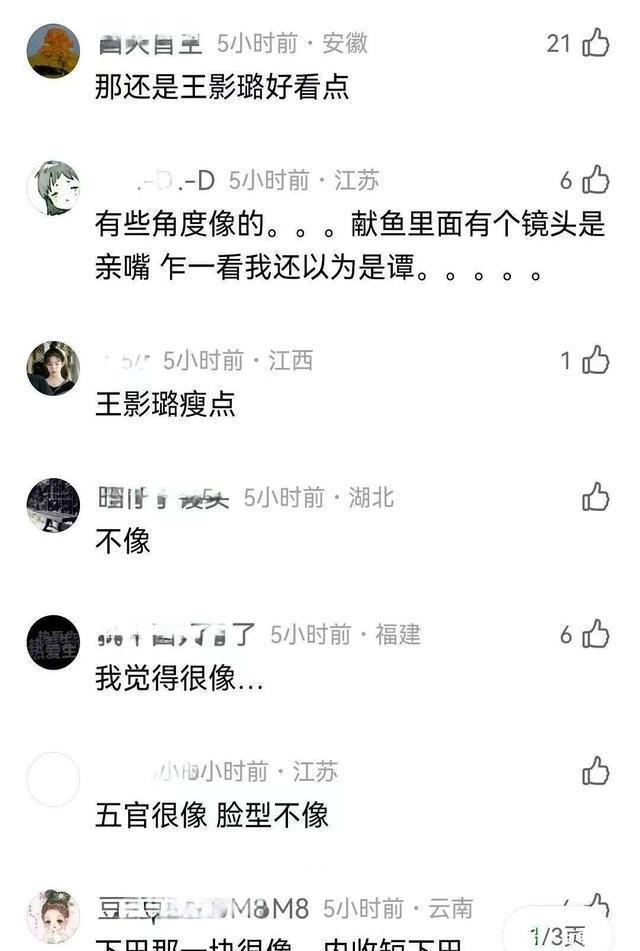Screen dimensions: 640x951
Task: Open the avatar beside "我觉得很像..."
Action: coord(53,642)
